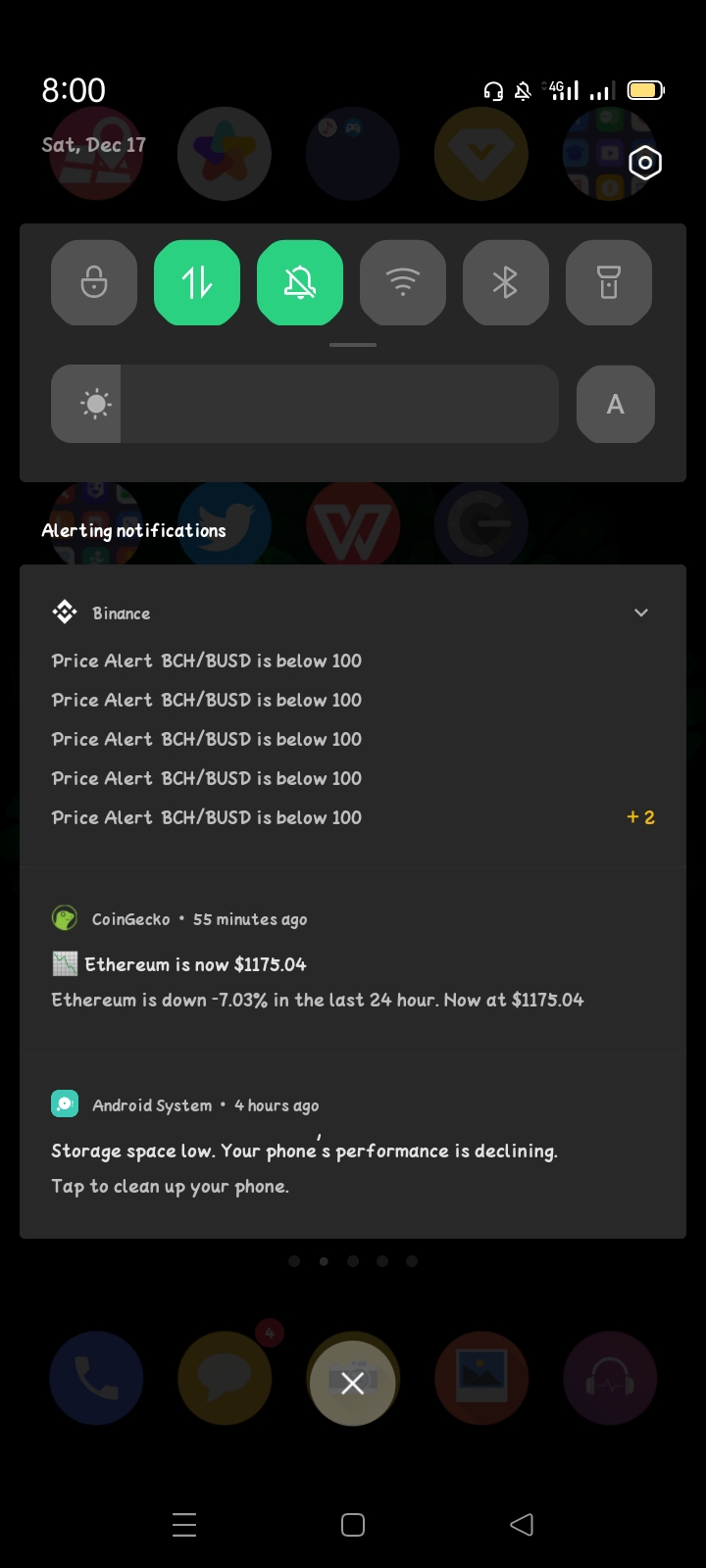The height and width of the screenshot is (1568, 706).
Task: Open the storage space low notification
Action: pyautogui.click(x=353, y=1146)
